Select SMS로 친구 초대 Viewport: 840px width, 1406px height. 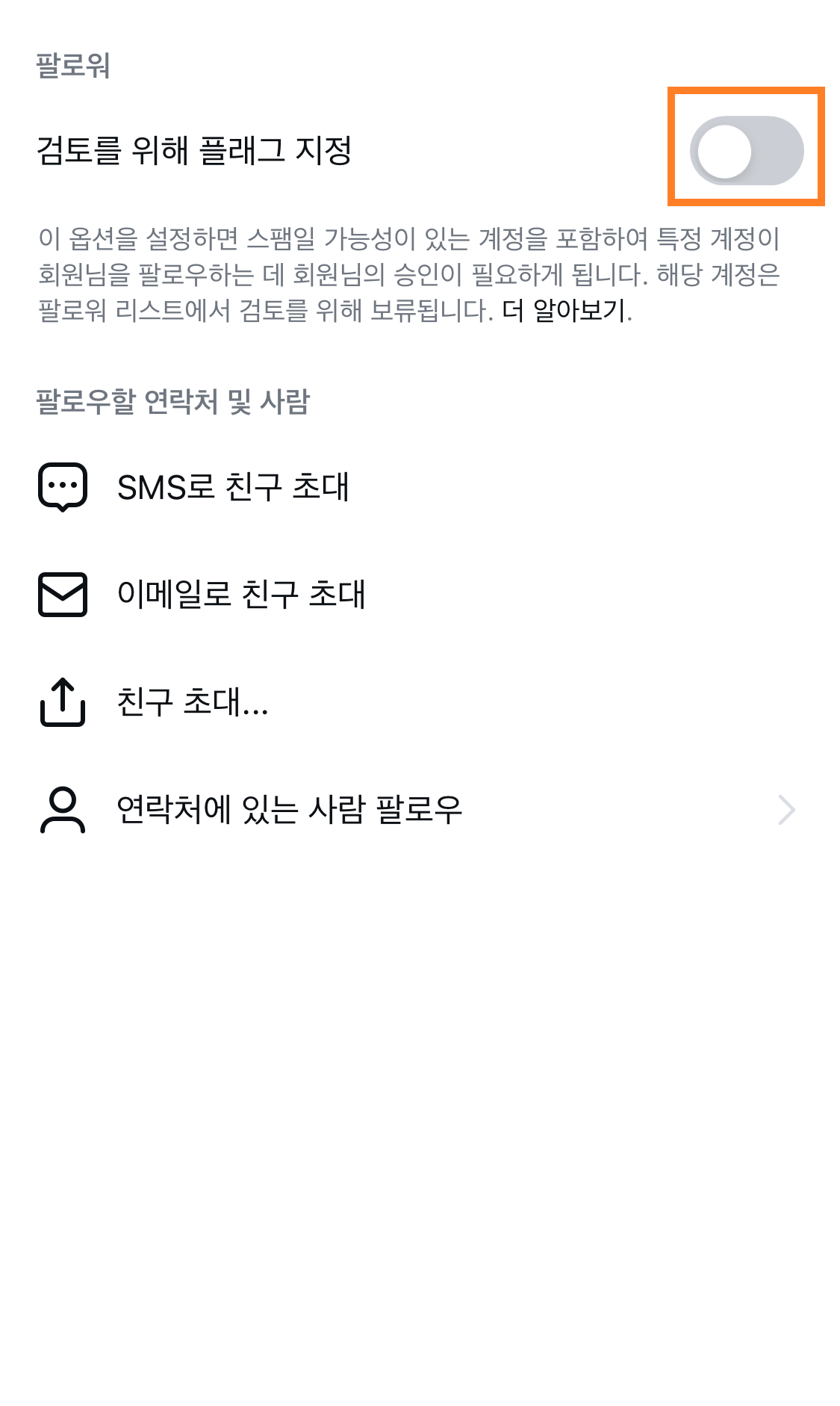coord(232,487)
